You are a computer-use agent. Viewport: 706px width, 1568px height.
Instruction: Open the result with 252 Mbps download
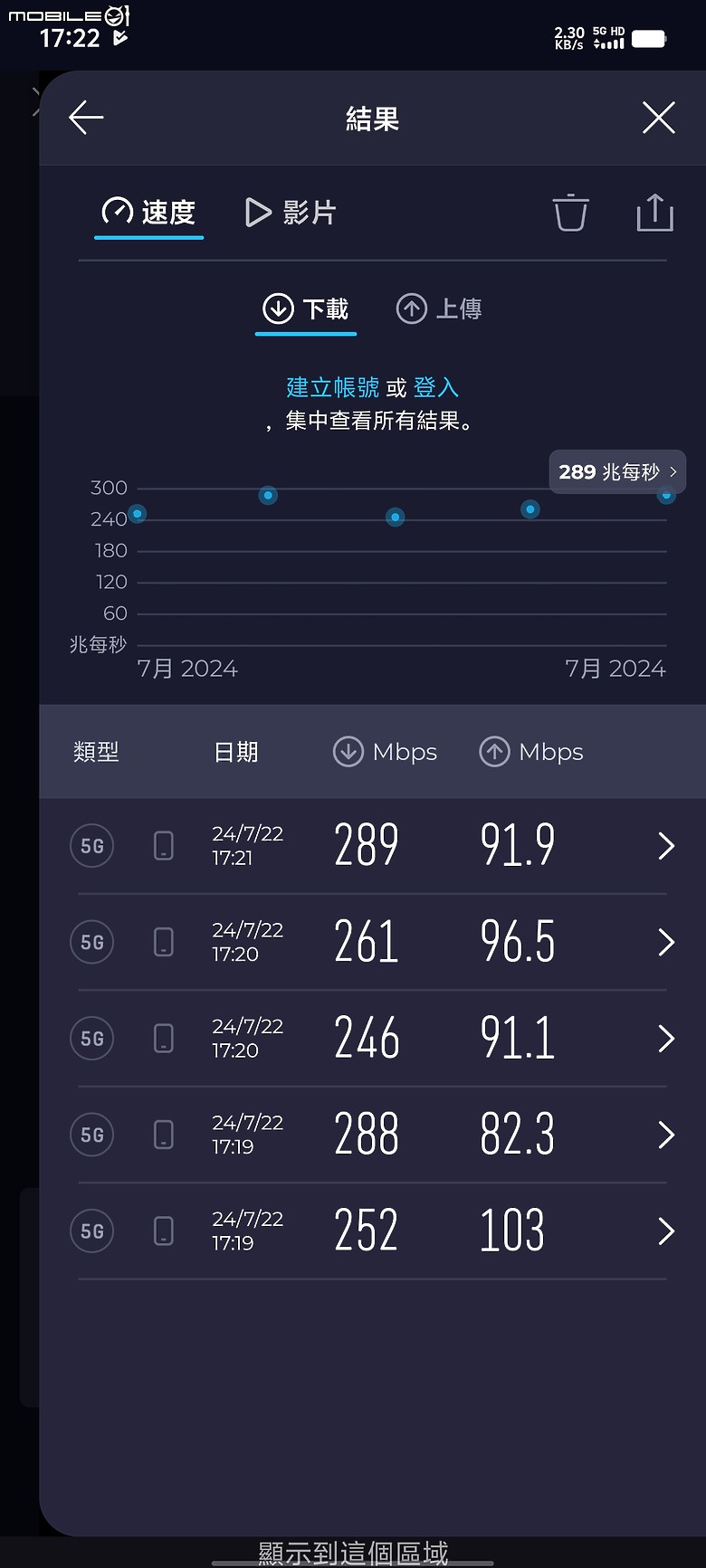point(372,1231)
